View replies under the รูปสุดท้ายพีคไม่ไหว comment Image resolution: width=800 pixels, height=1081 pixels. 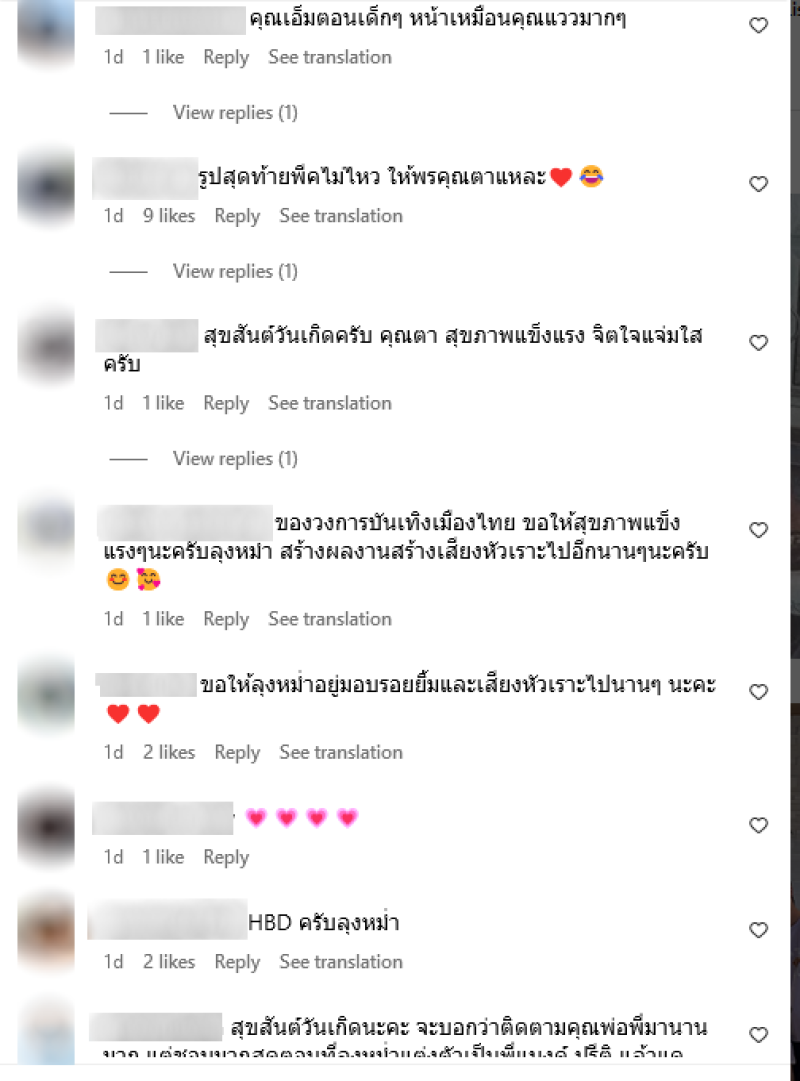(235, 271)
